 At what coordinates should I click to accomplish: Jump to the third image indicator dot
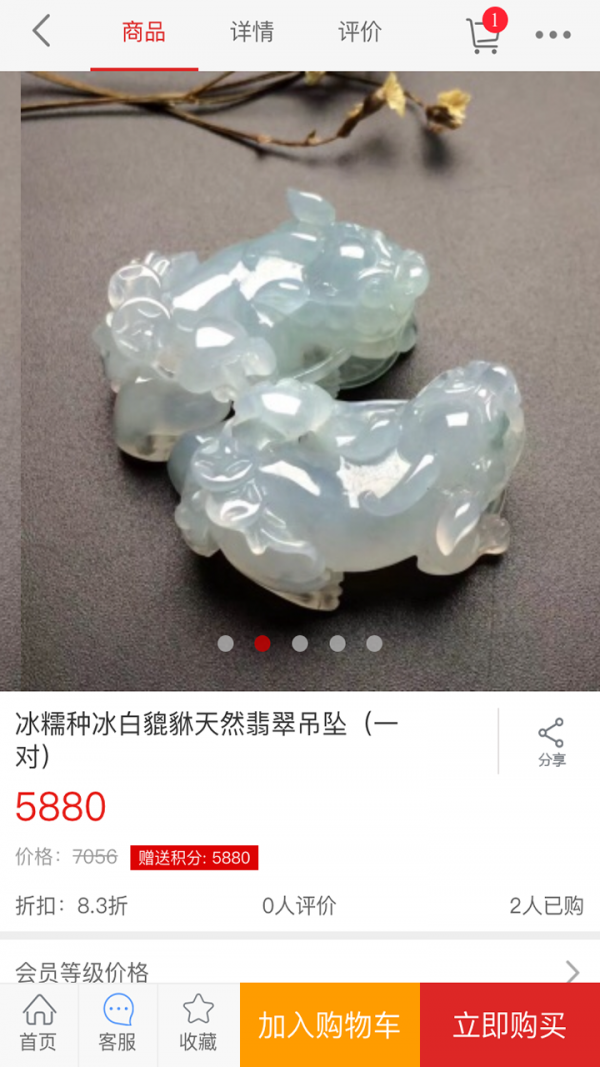pyautogui.click(x=300, y=644)
